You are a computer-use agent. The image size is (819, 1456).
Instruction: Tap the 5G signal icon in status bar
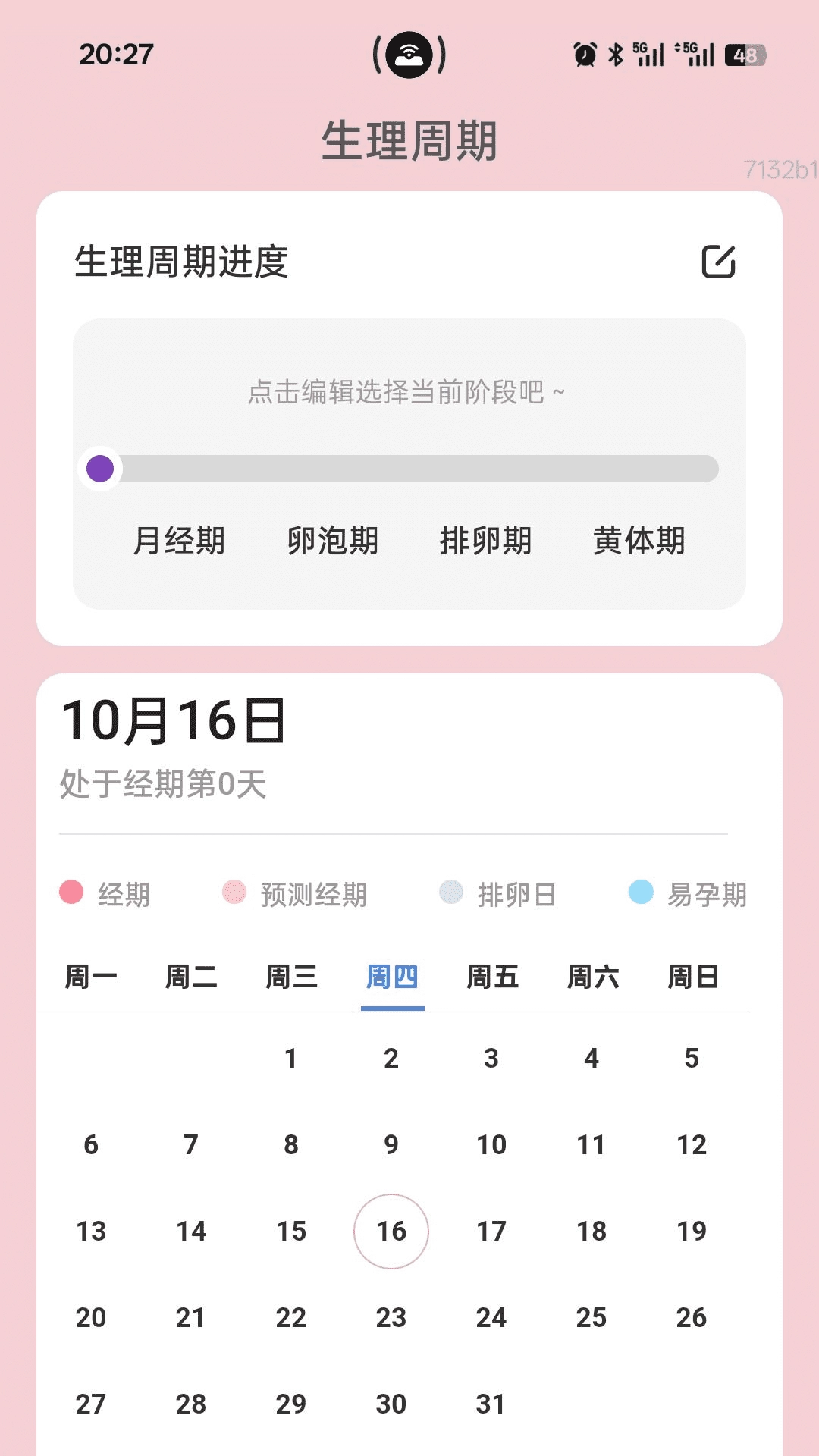[x=647, y=54]
